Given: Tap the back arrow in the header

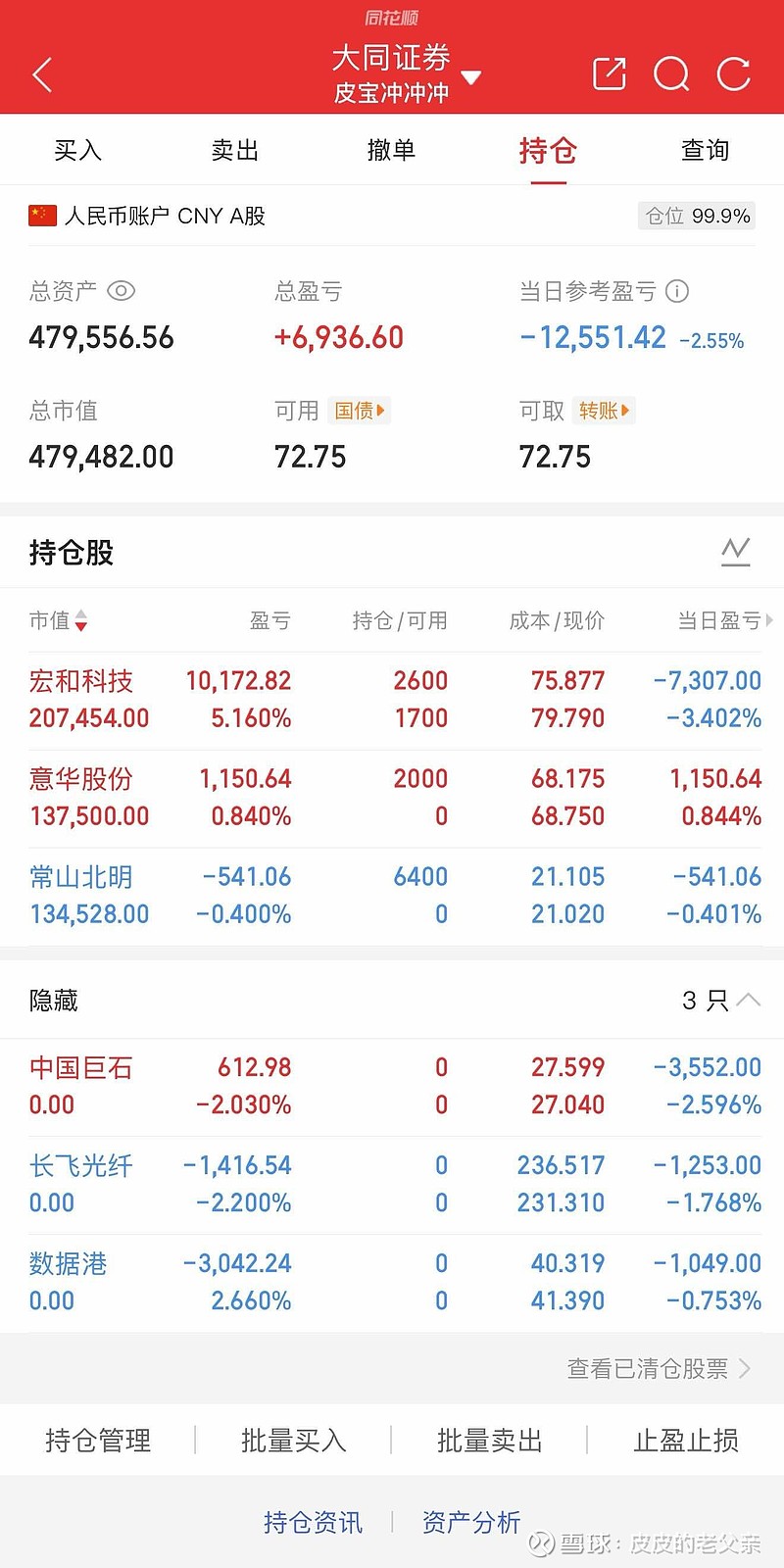Looking at the screenshot, I should pyautogui.click(x=41, y=73).
